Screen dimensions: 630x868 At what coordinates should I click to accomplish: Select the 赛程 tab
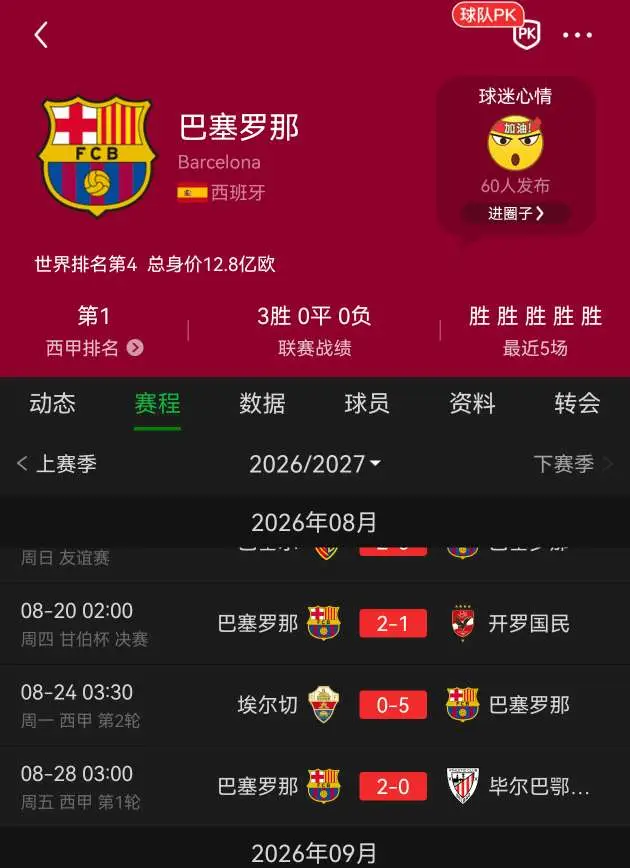point(157,403)
